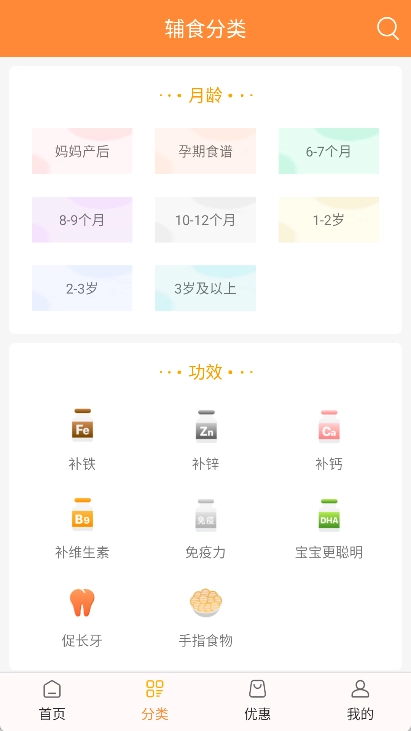The height and width of the screenshot is (731, 411).
Task: Select the 妈妈产后 category
Action: pyautogui.click(x=82, y=151)
